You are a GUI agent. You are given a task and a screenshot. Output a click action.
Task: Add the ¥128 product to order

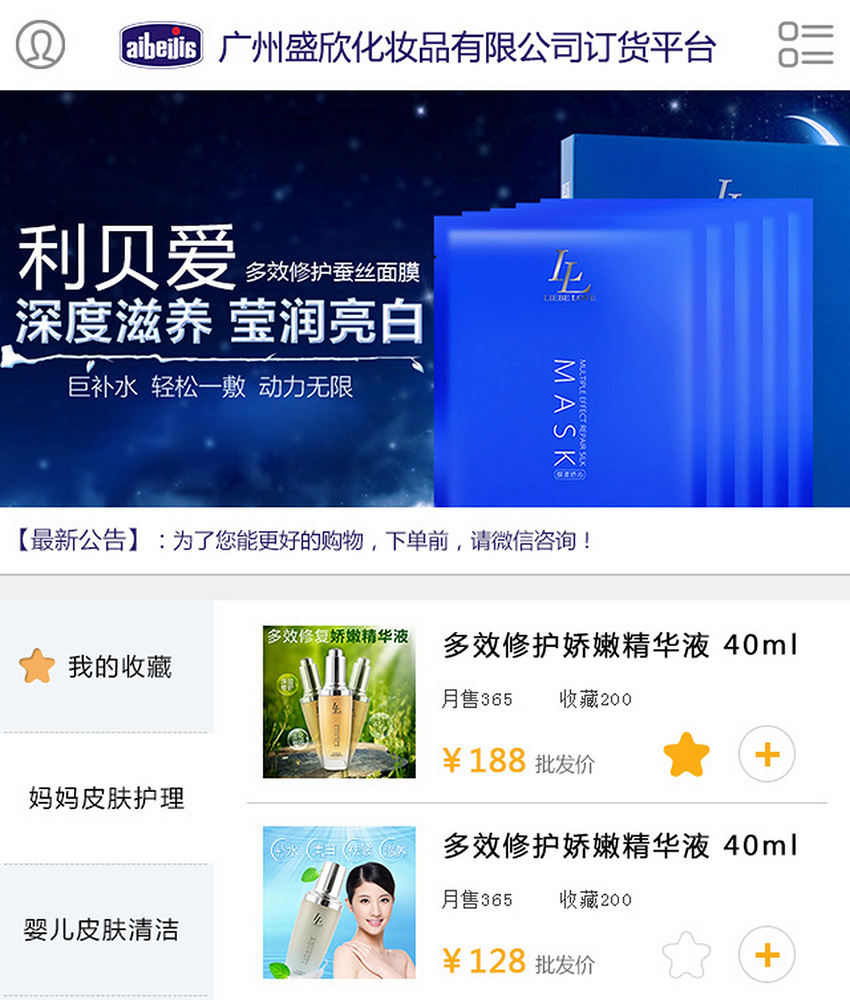767,954
